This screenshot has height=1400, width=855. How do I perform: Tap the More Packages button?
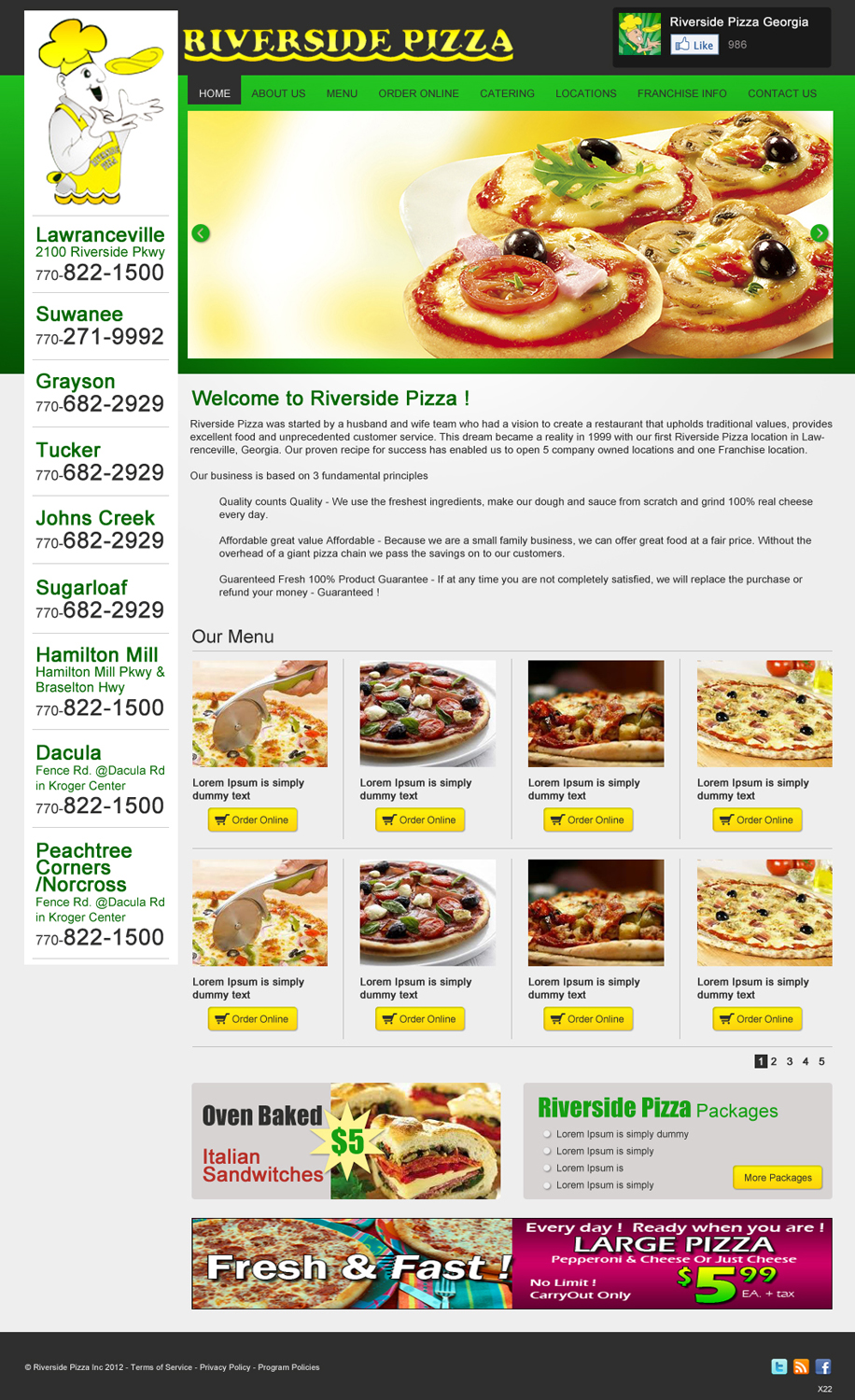(x=778, y=1178)
